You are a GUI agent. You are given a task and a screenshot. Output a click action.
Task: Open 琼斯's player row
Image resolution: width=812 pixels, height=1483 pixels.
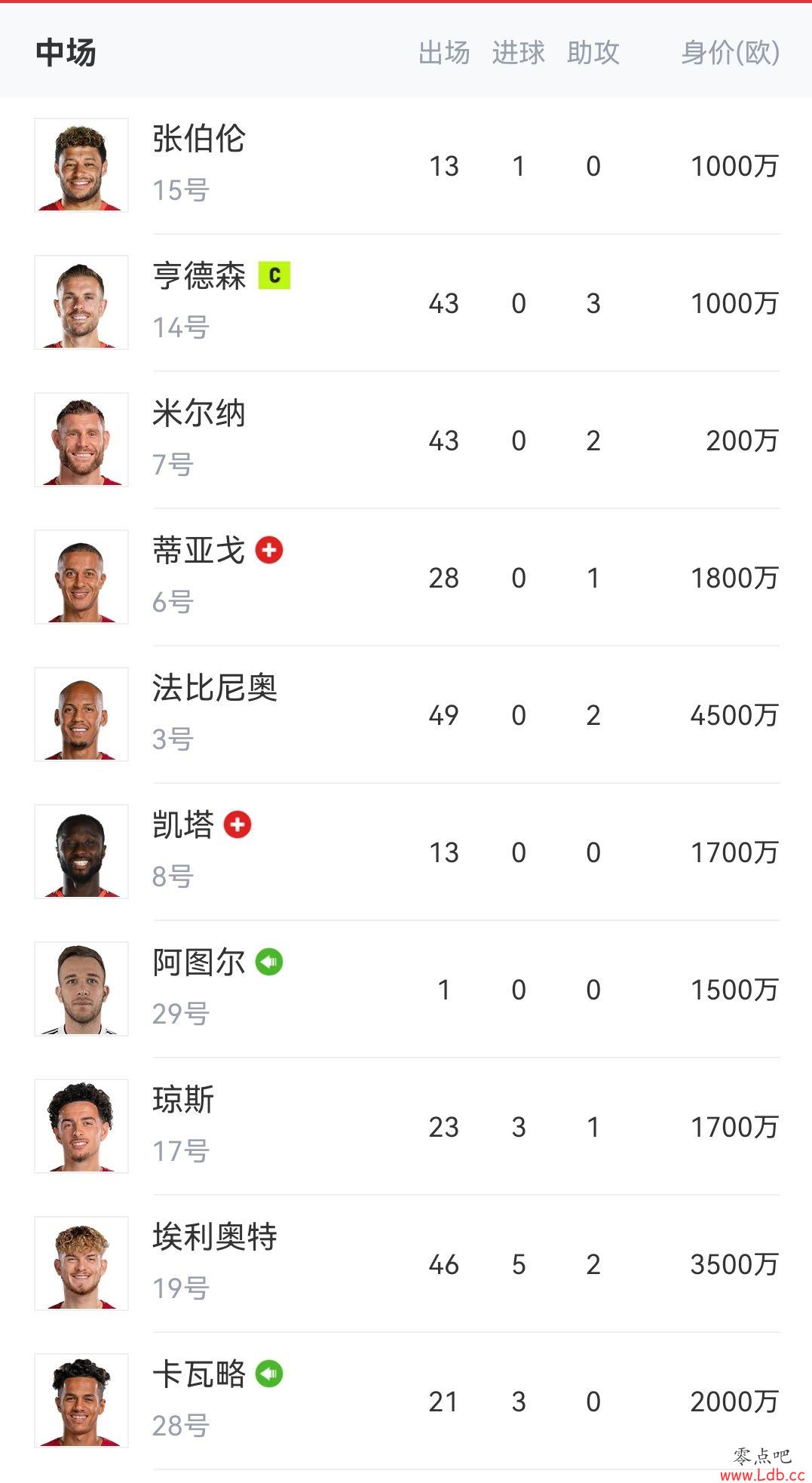click(406, 1126)
